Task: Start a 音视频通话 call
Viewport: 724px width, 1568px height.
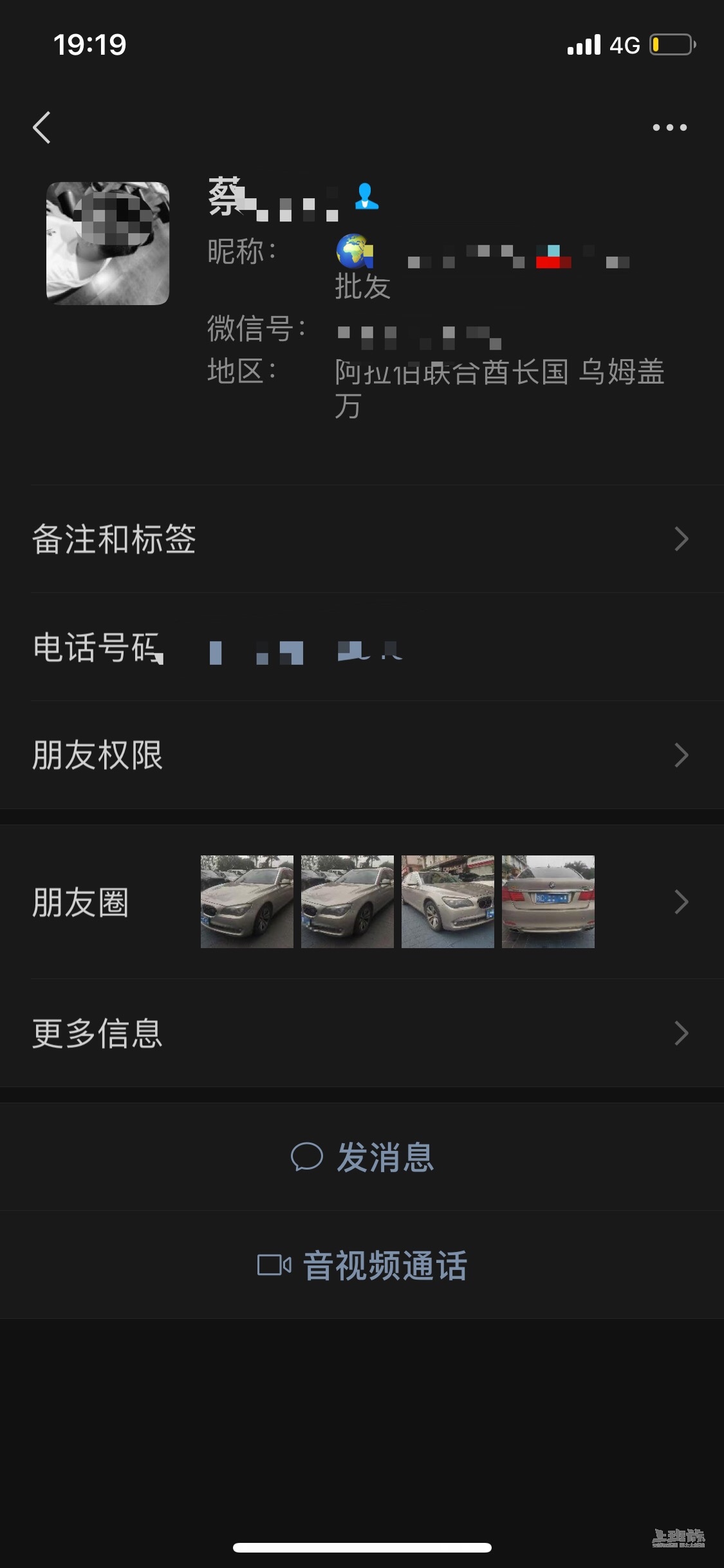Action: [362, 1265]
